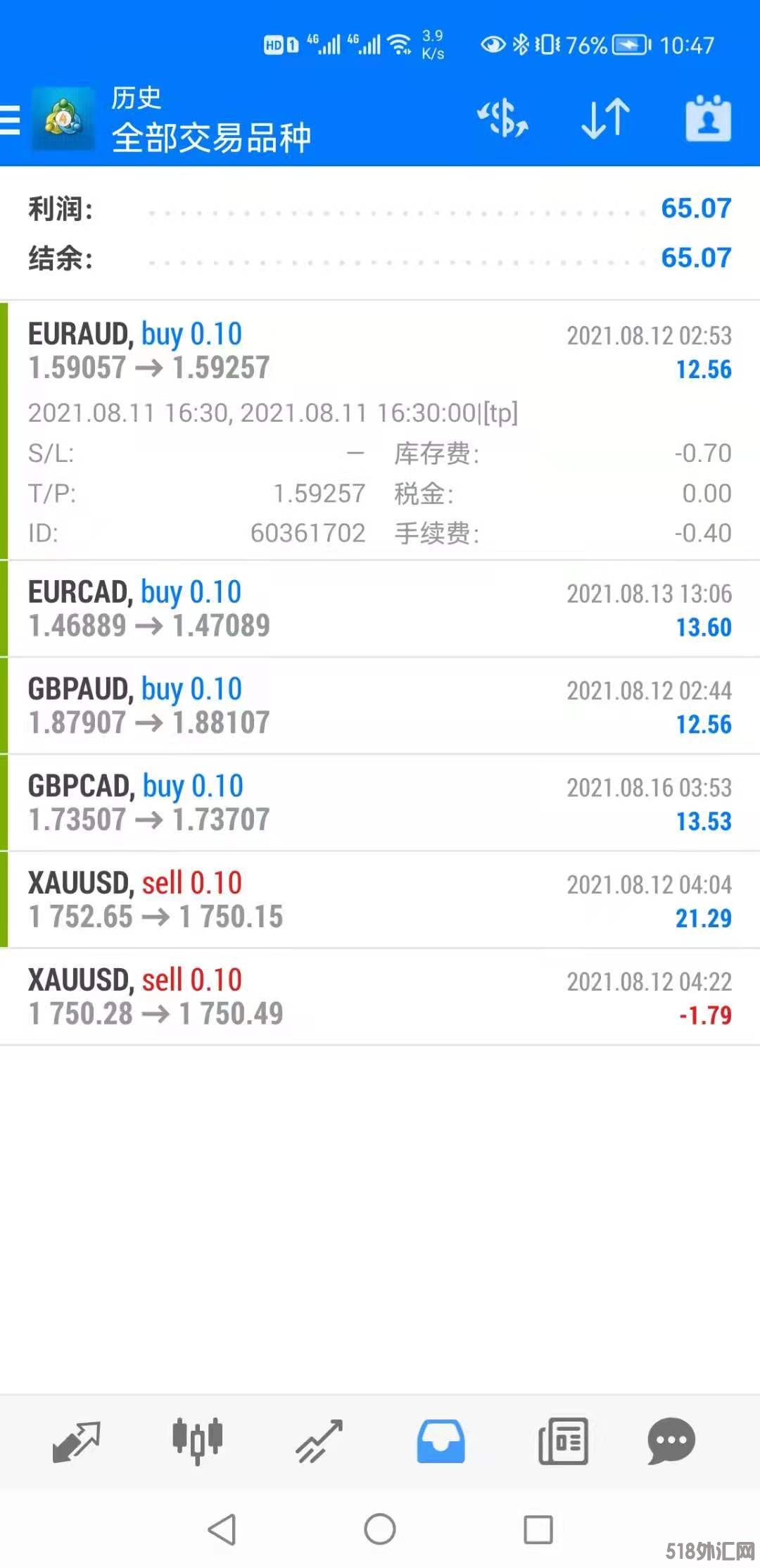Collapse the expanded EURAUD buy trade
This screenshot has width=760, height=1568.
[x=380, y=352]
